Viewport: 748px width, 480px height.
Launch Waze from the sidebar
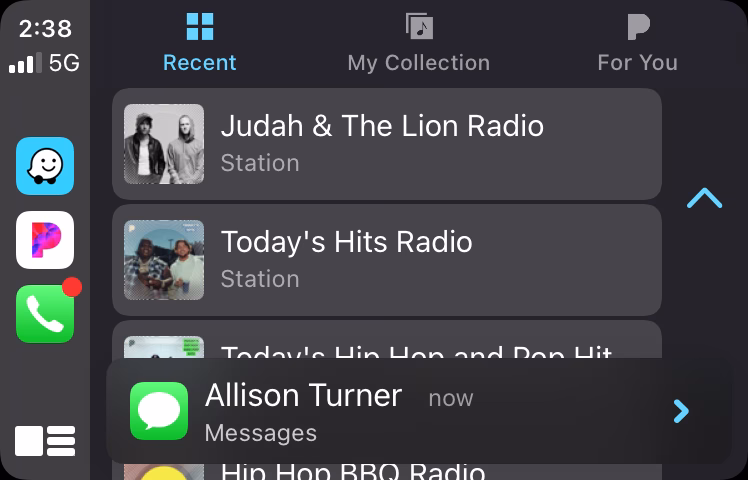point(45,166)
